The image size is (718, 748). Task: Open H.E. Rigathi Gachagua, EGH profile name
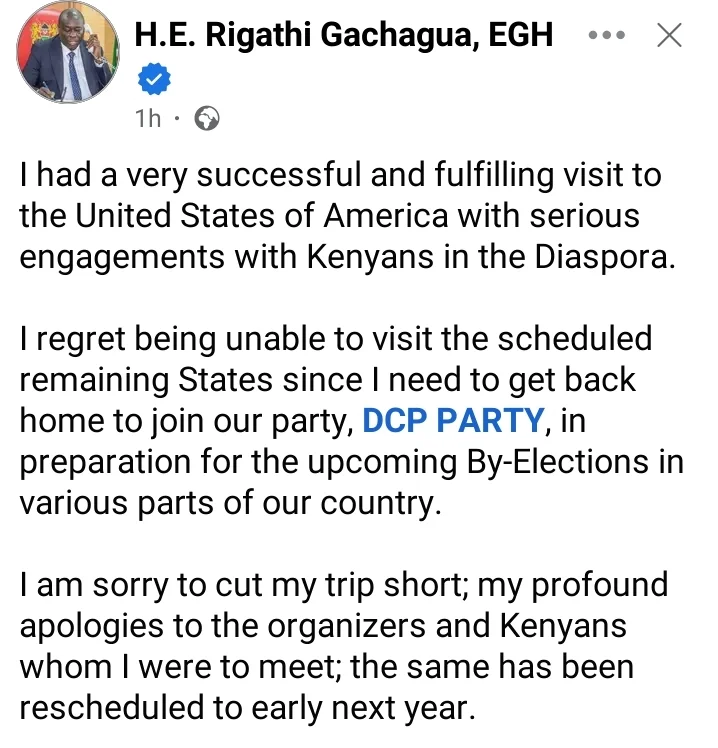pyautogui.click(x=344, y=35)
